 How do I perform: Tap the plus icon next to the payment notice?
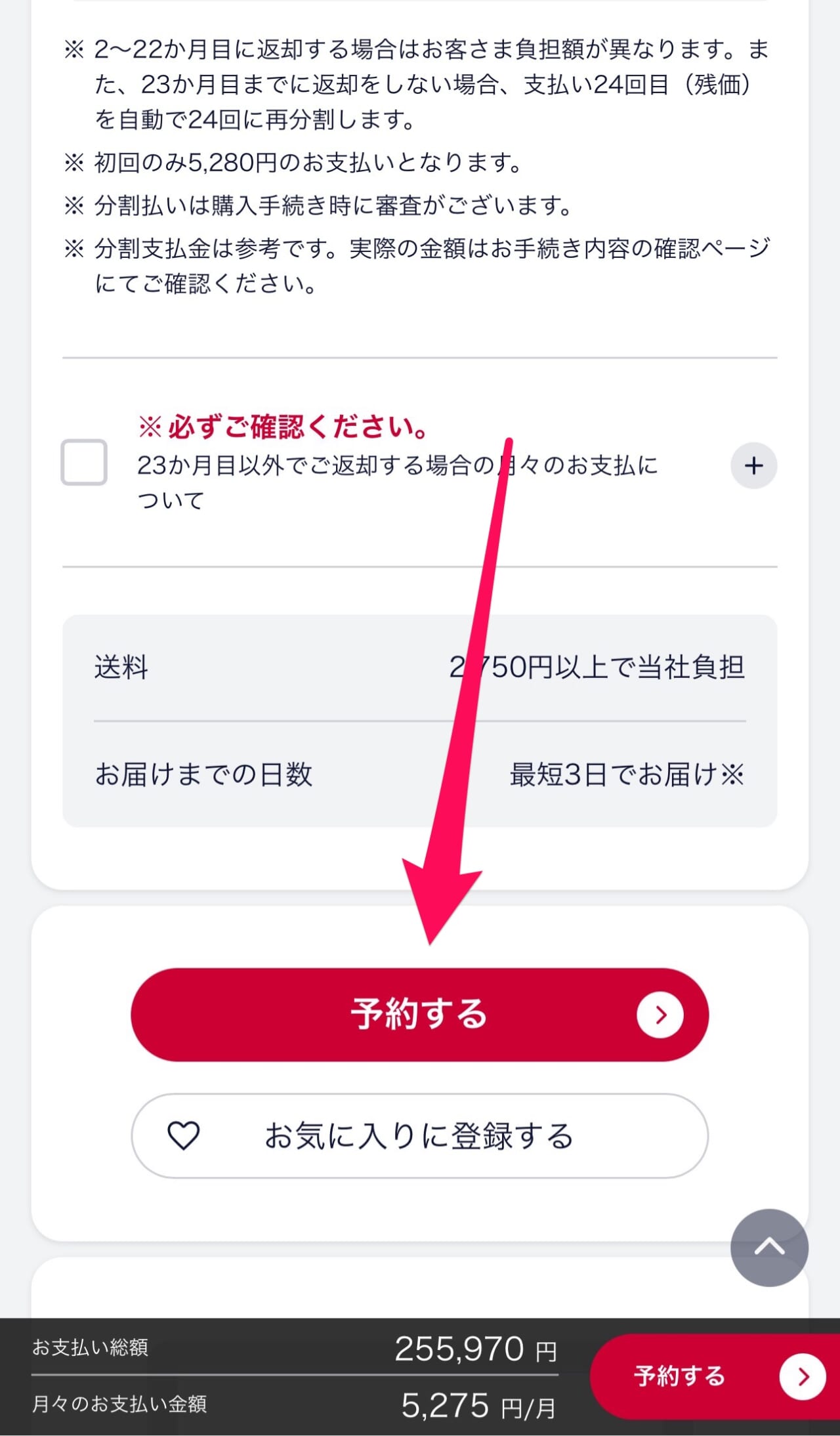coord(753,466)
